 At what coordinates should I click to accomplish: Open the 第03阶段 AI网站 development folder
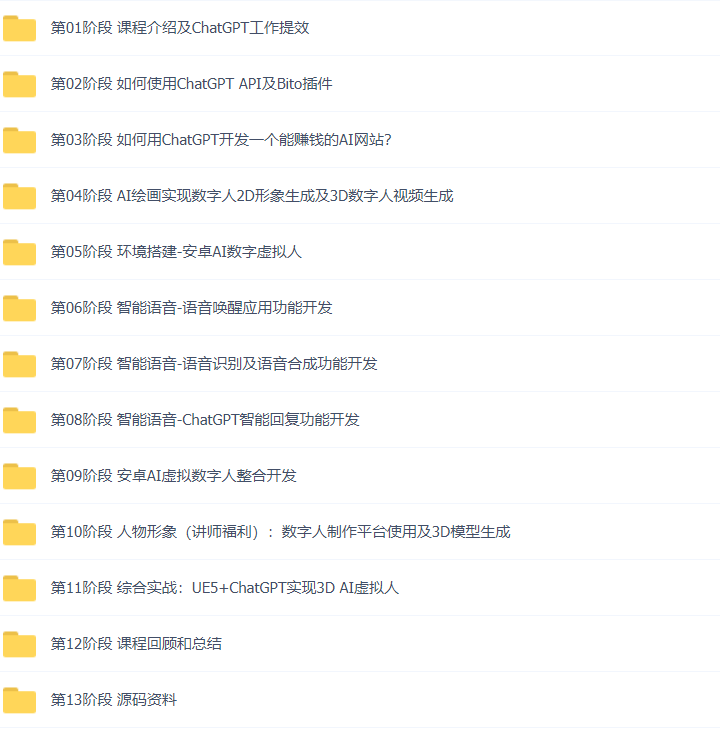pos(220,140)
